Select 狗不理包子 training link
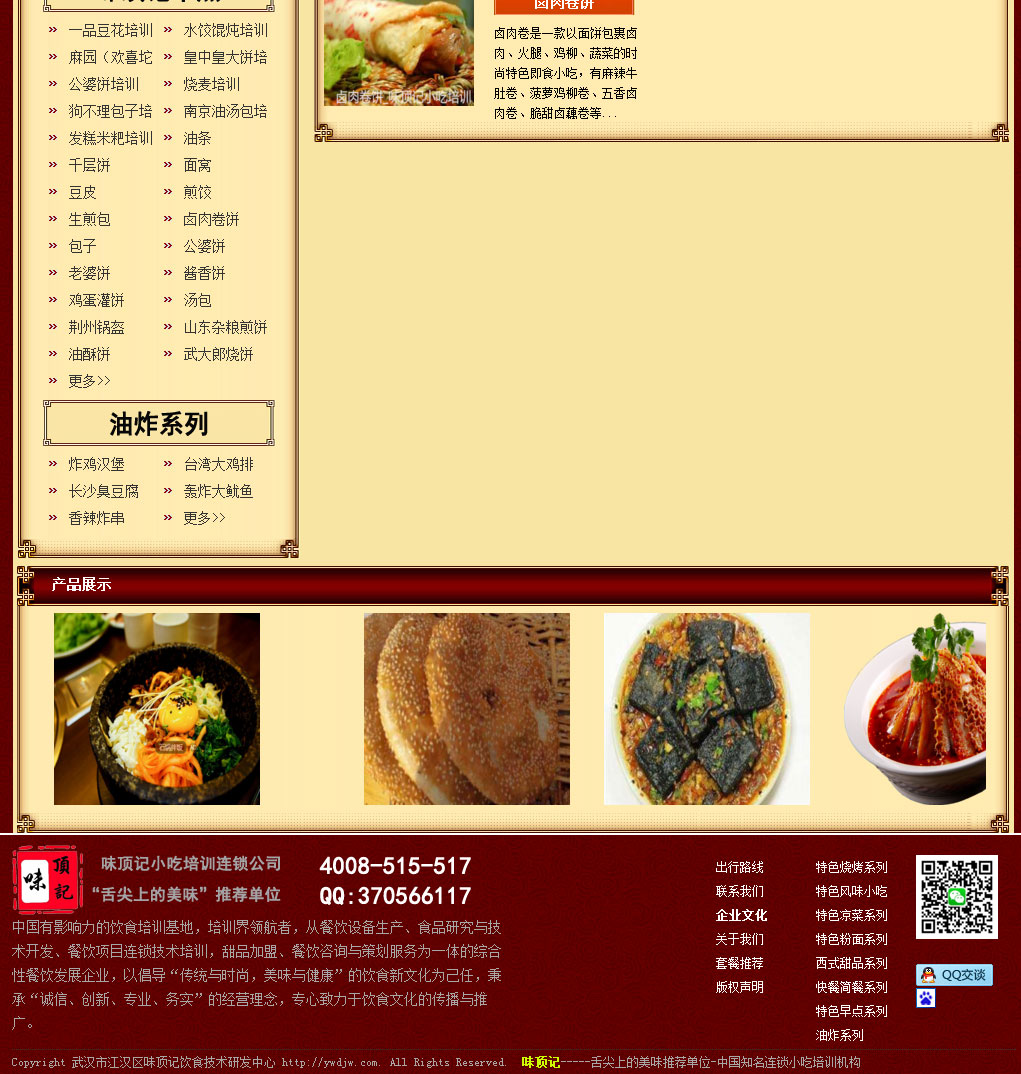Screen dimensions: 1021x1074 click(110, 111)
